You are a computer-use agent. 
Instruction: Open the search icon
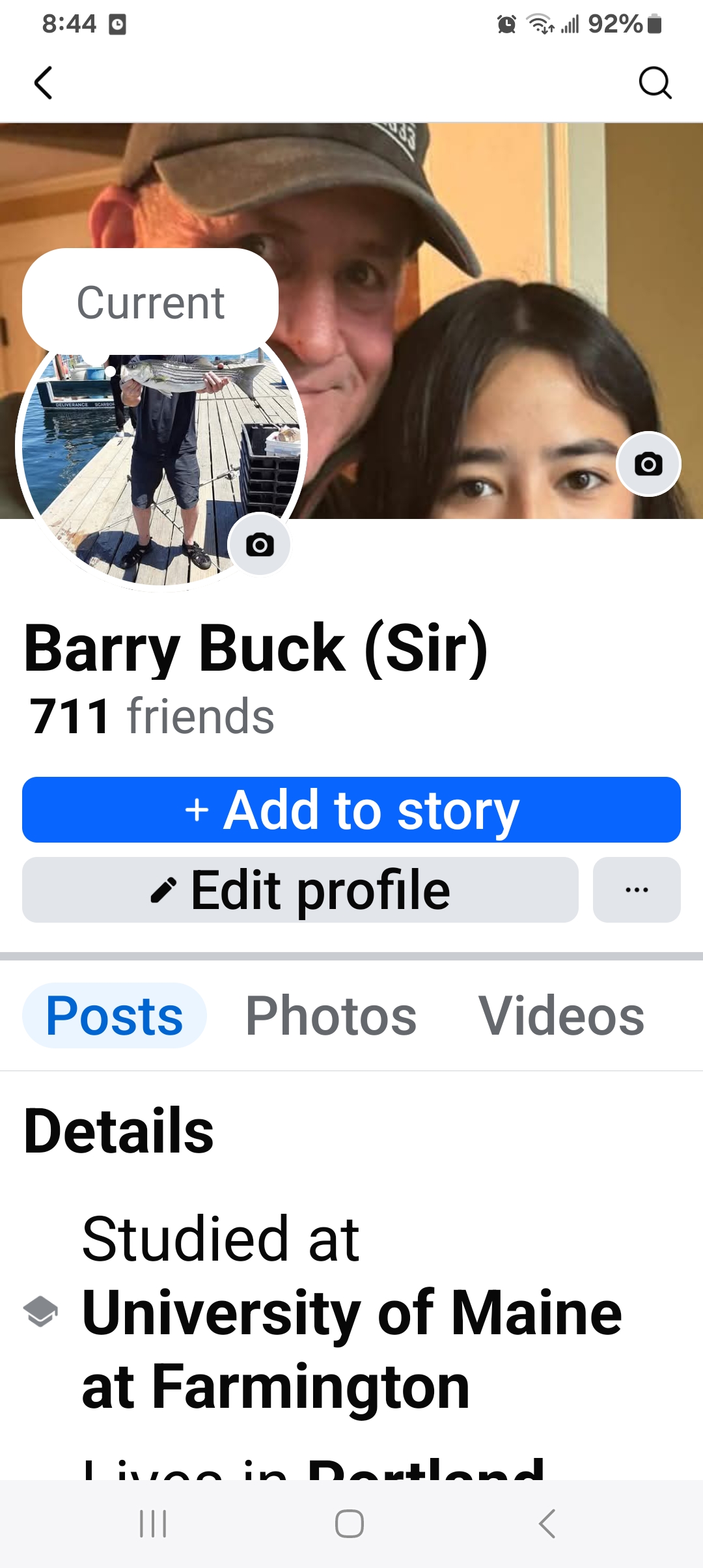[654, 83]
